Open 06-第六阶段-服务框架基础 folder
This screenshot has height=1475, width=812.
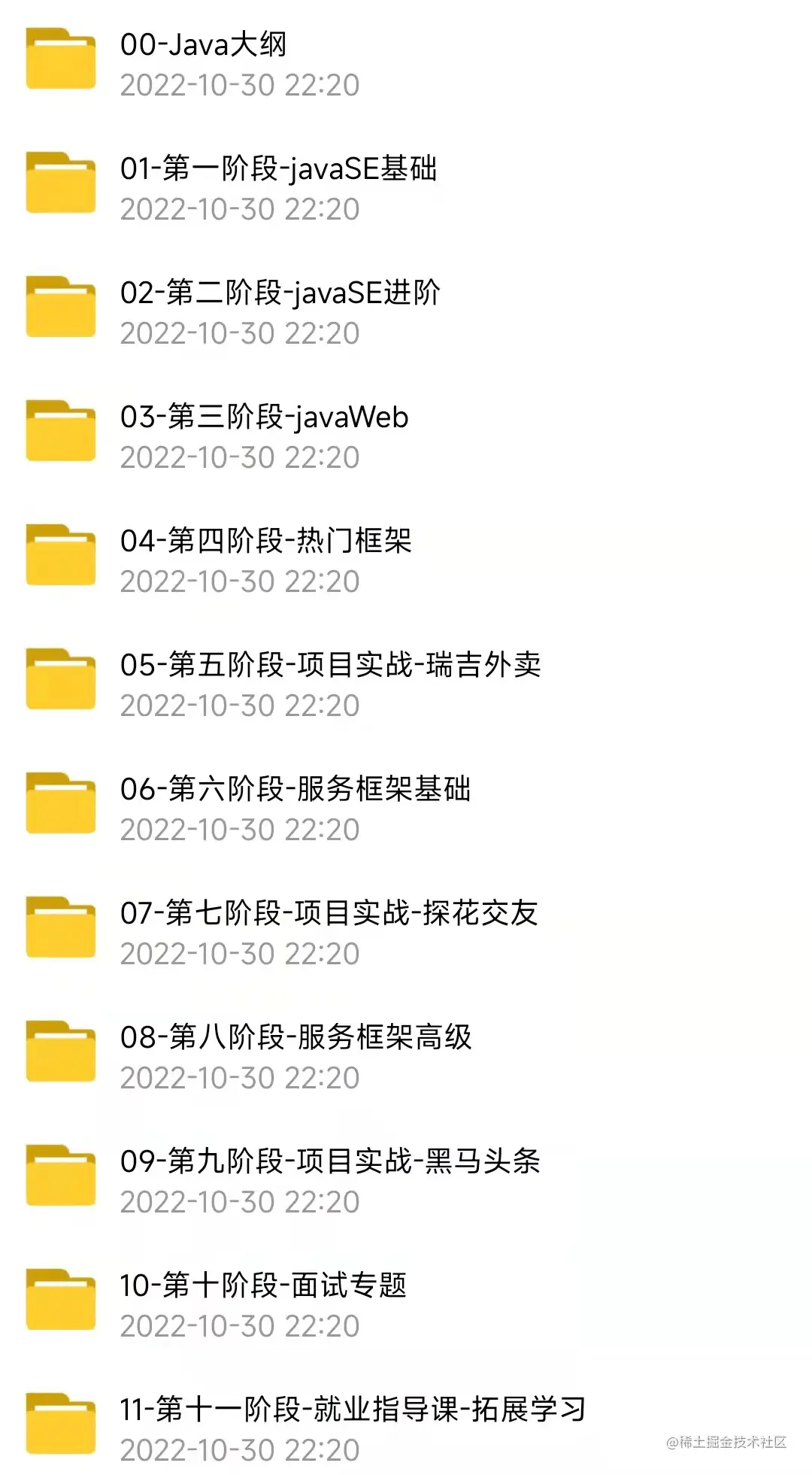click(295, 791)
